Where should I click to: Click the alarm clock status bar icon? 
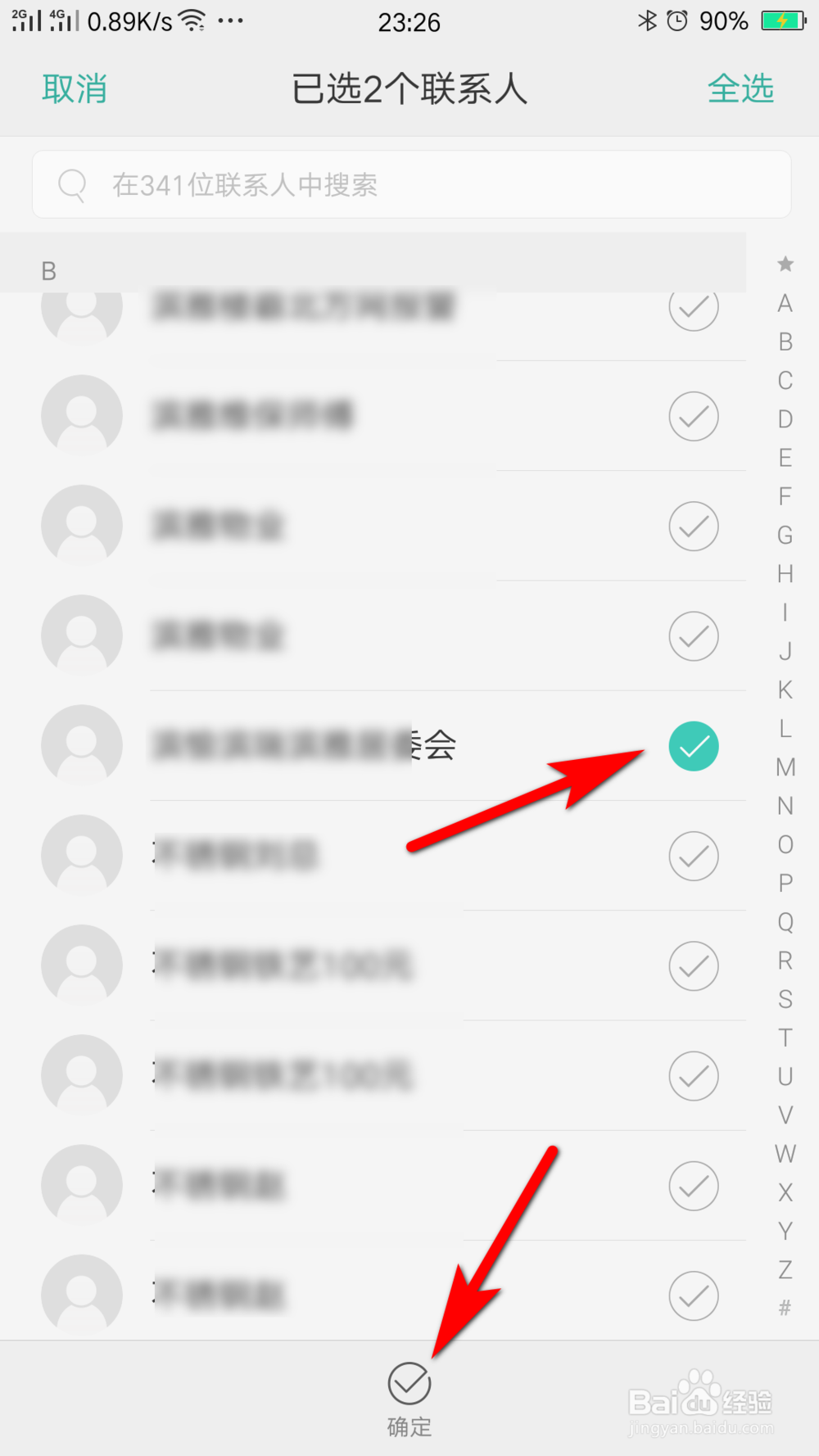pyautogui.click(x=676, y=20)
